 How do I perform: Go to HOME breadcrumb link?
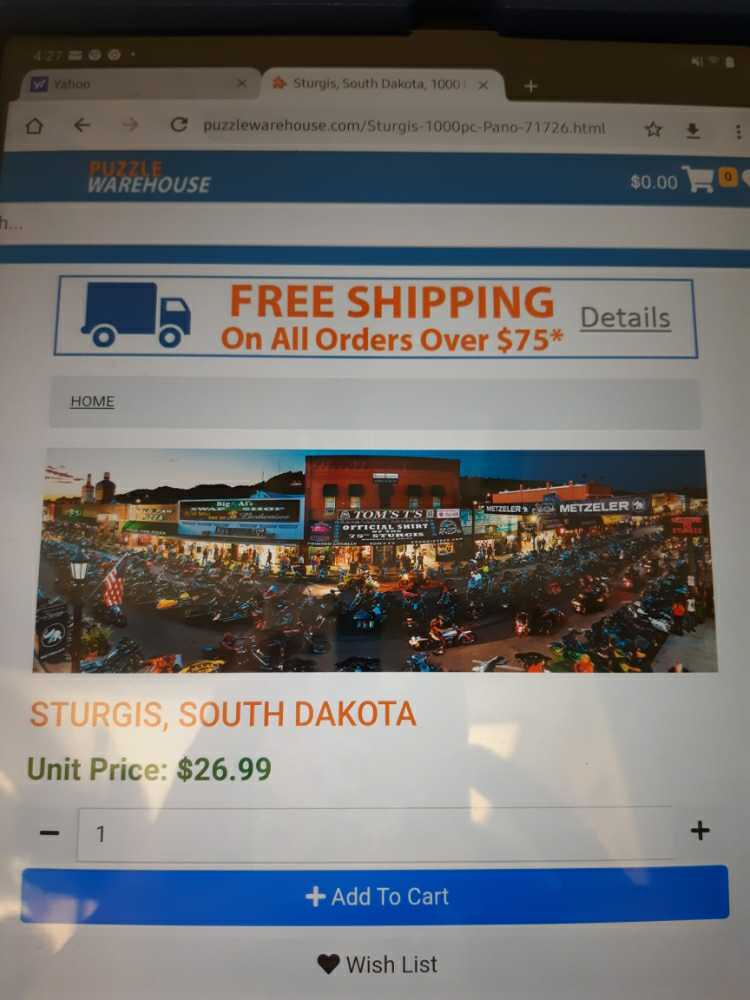92,401
